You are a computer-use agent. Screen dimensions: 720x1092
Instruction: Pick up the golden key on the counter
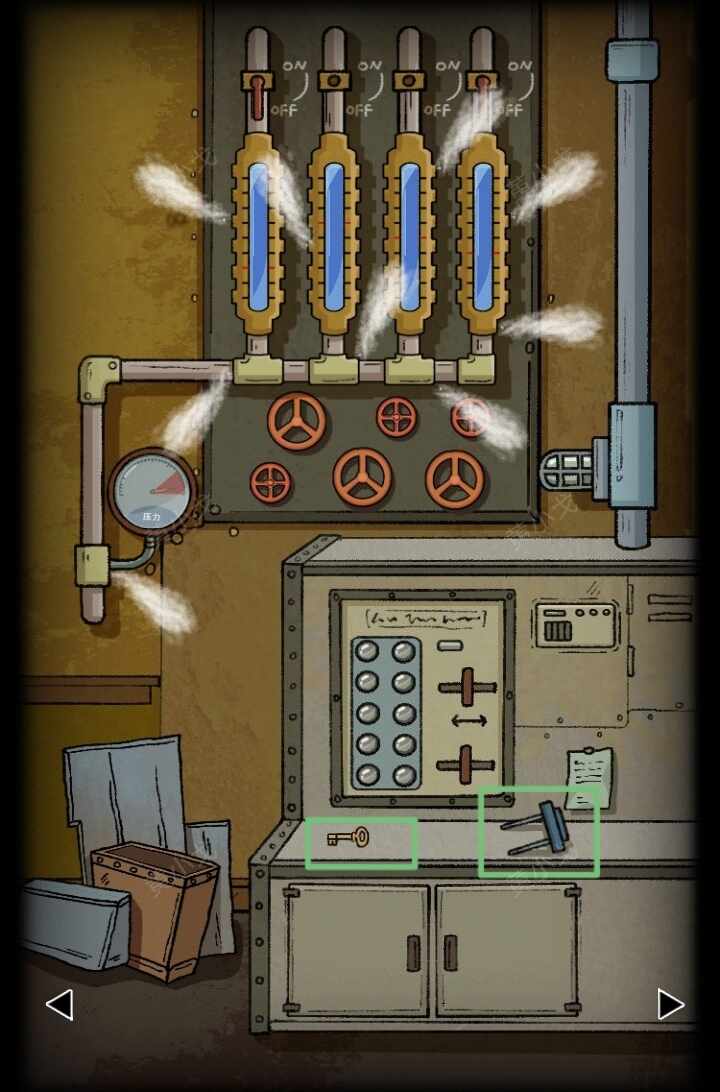348,837
